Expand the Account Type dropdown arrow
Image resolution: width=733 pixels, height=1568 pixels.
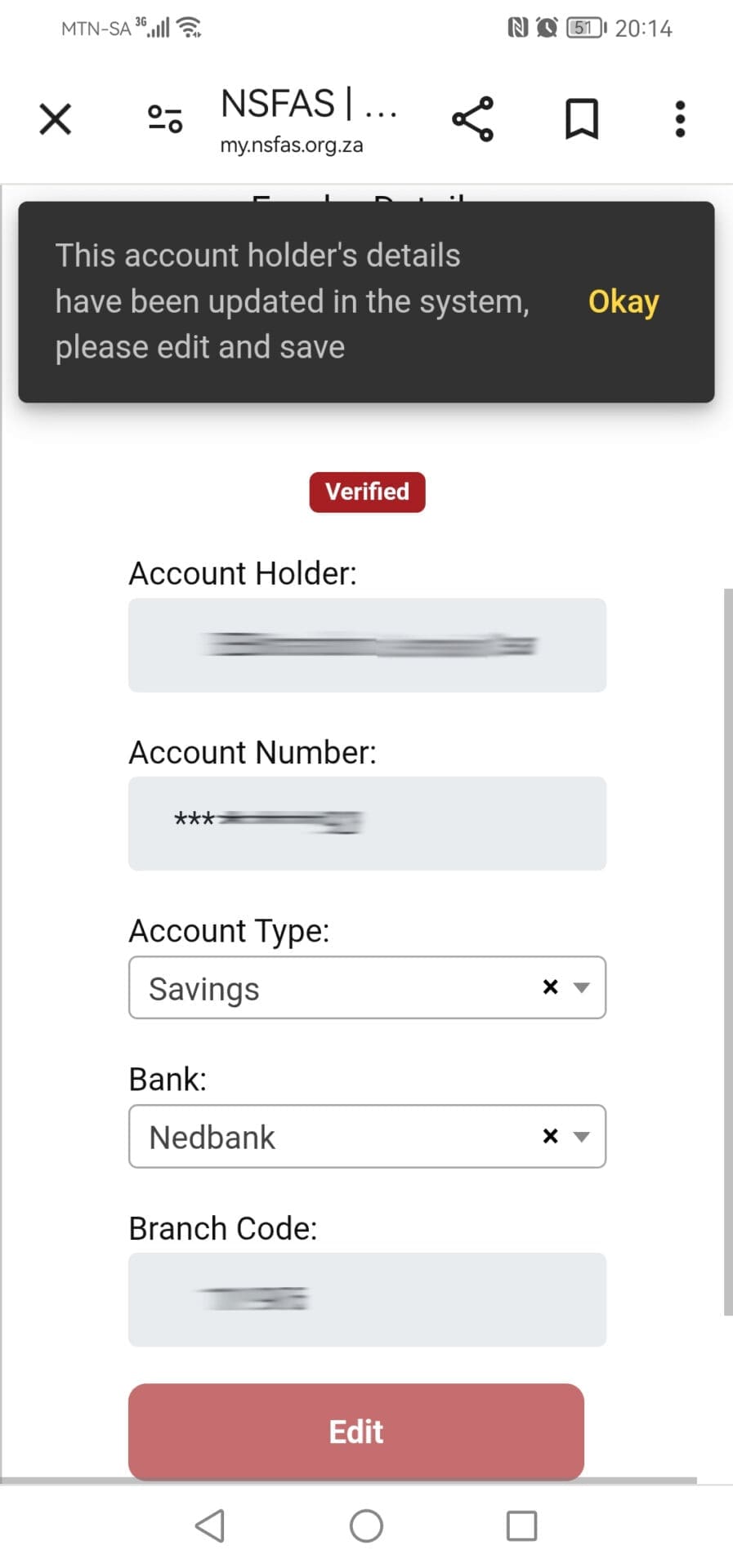click(582, 987)
